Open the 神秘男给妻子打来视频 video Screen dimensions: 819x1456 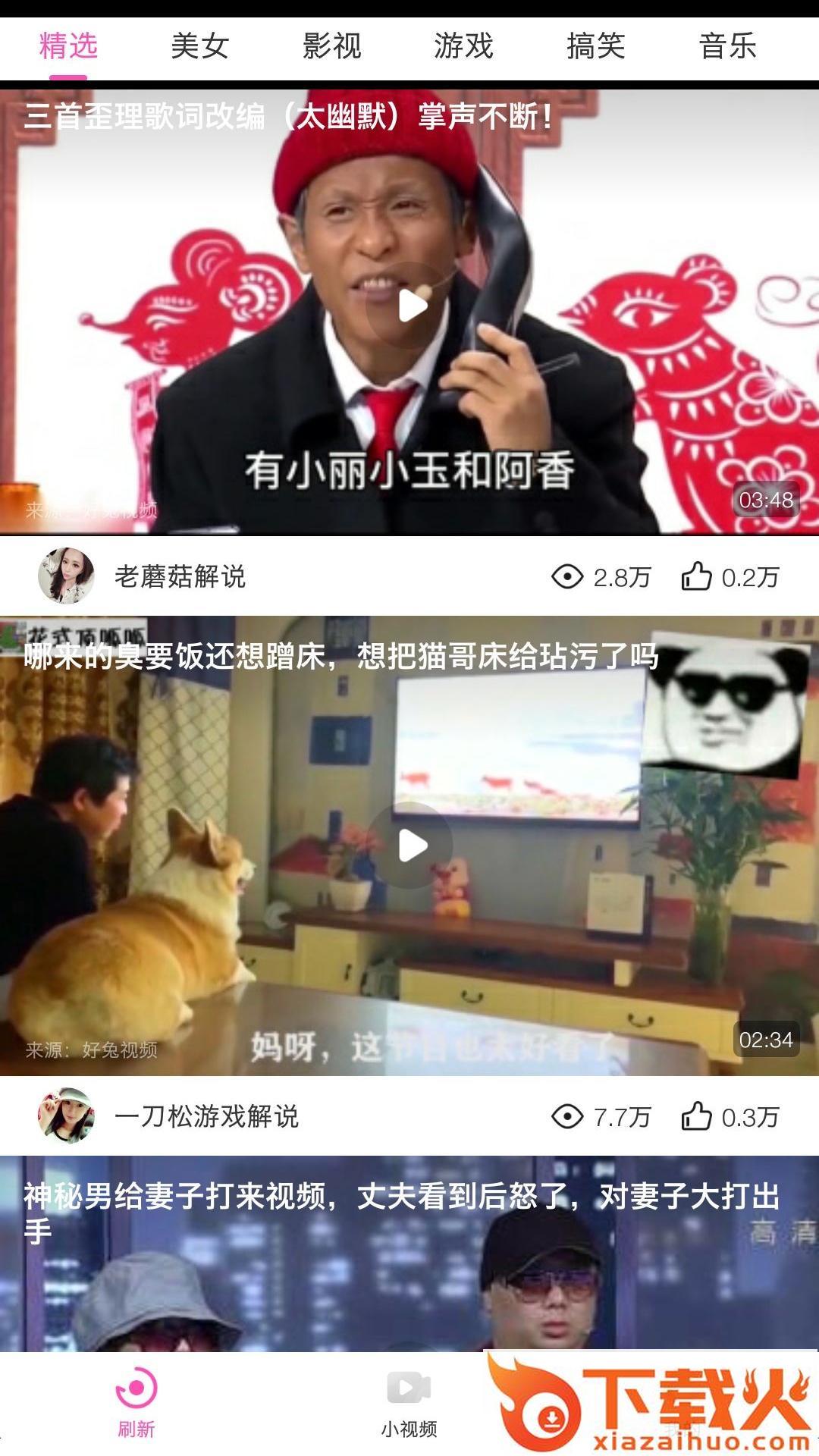[409, 1259]
